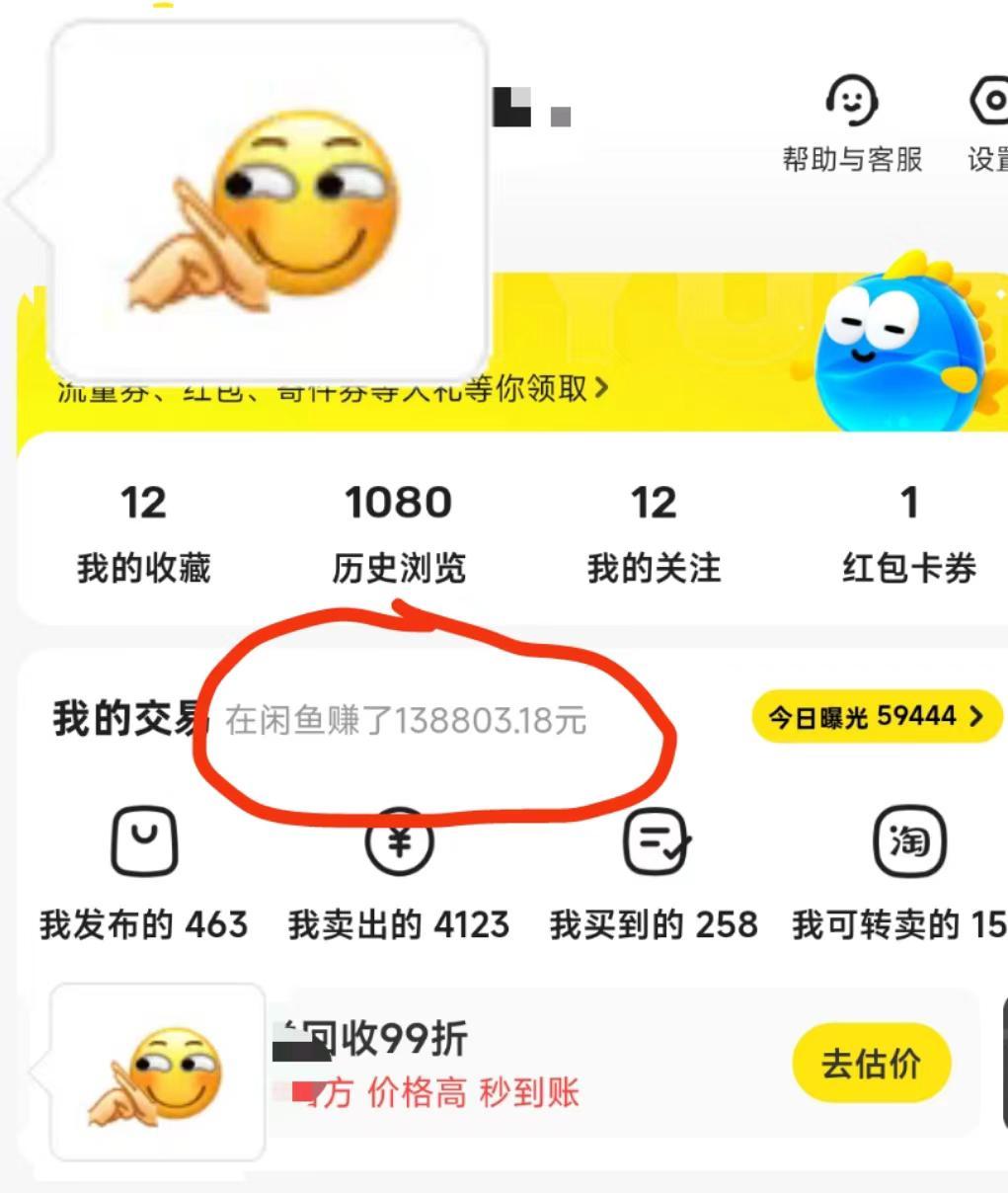Open the 历史浏览 browsing history section

400,530
